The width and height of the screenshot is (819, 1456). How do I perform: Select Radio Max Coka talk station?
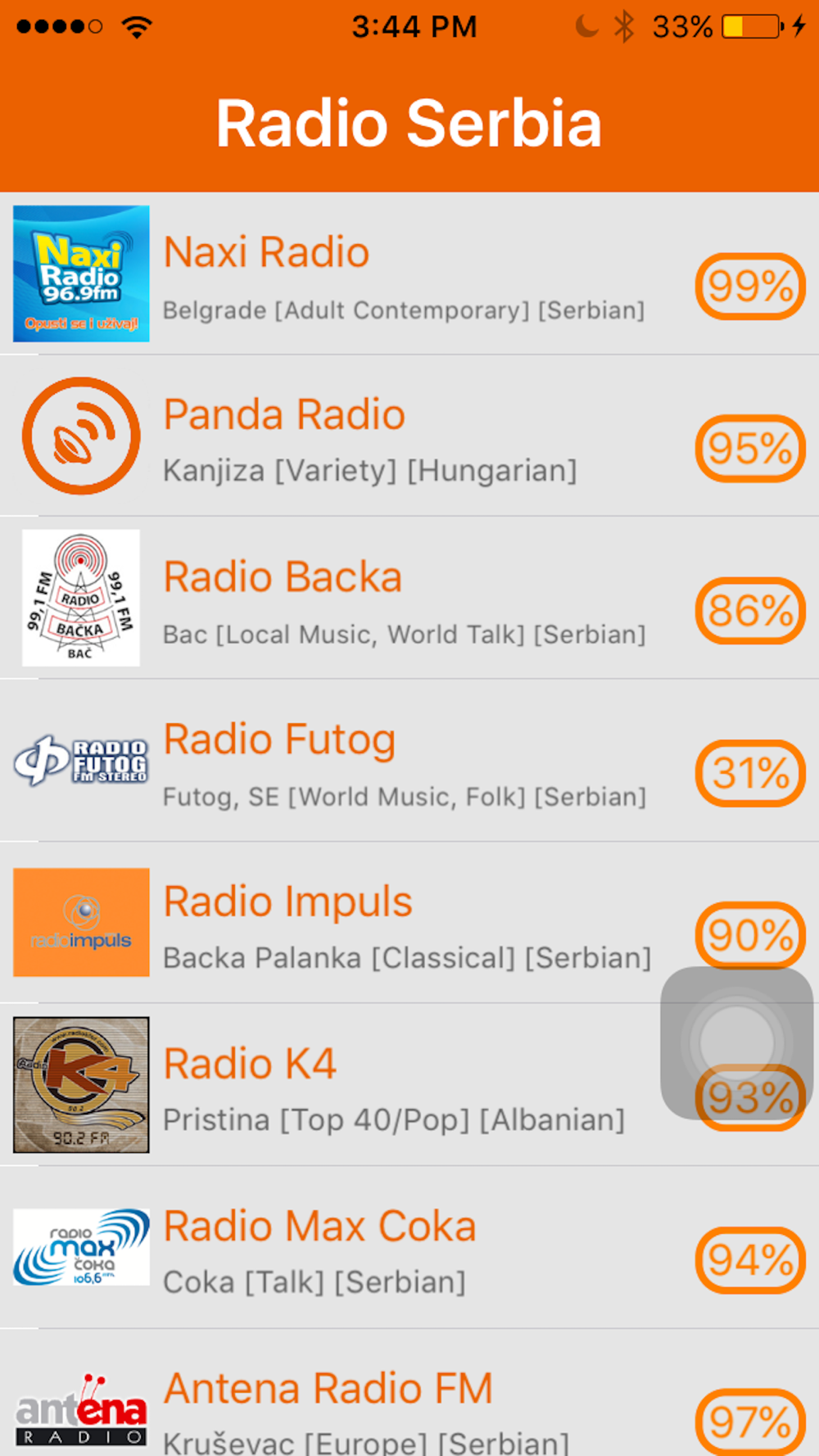tap(409, 1247)
